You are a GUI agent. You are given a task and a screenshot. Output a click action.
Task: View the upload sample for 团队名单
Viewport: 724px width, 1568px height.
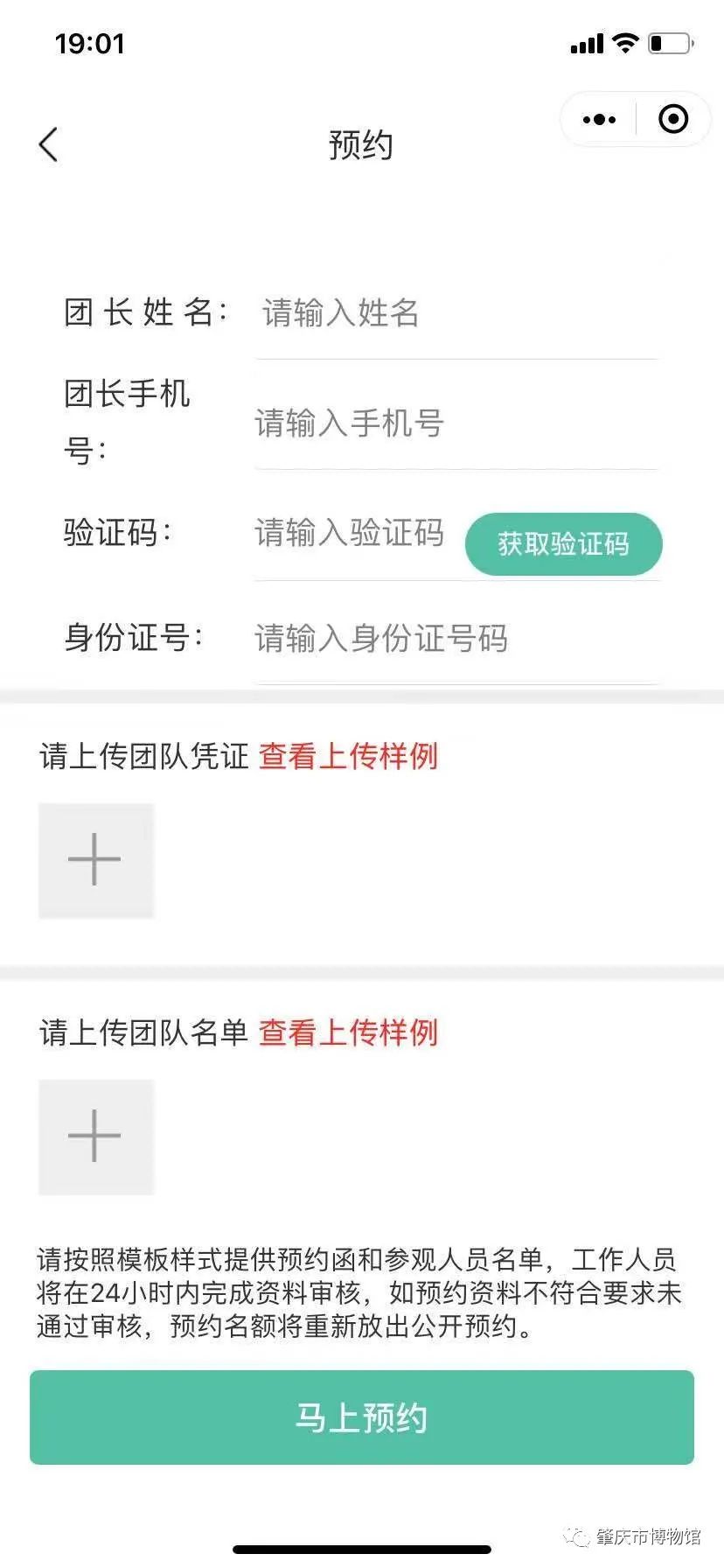click(348, 1032)
